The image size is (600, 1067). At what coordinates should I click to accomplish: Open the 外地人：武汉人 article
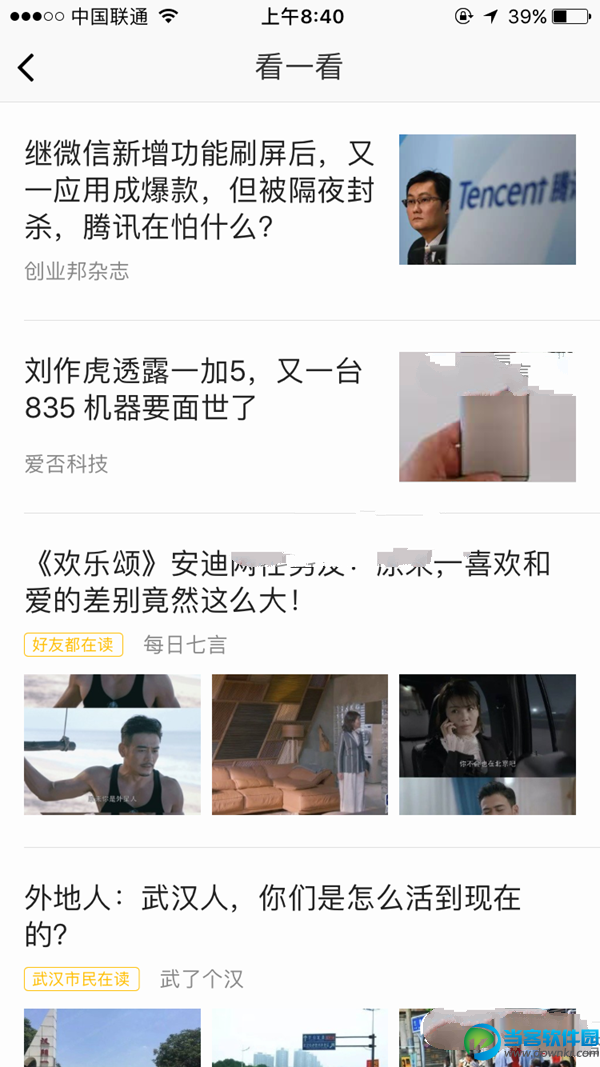coord(272,915)
